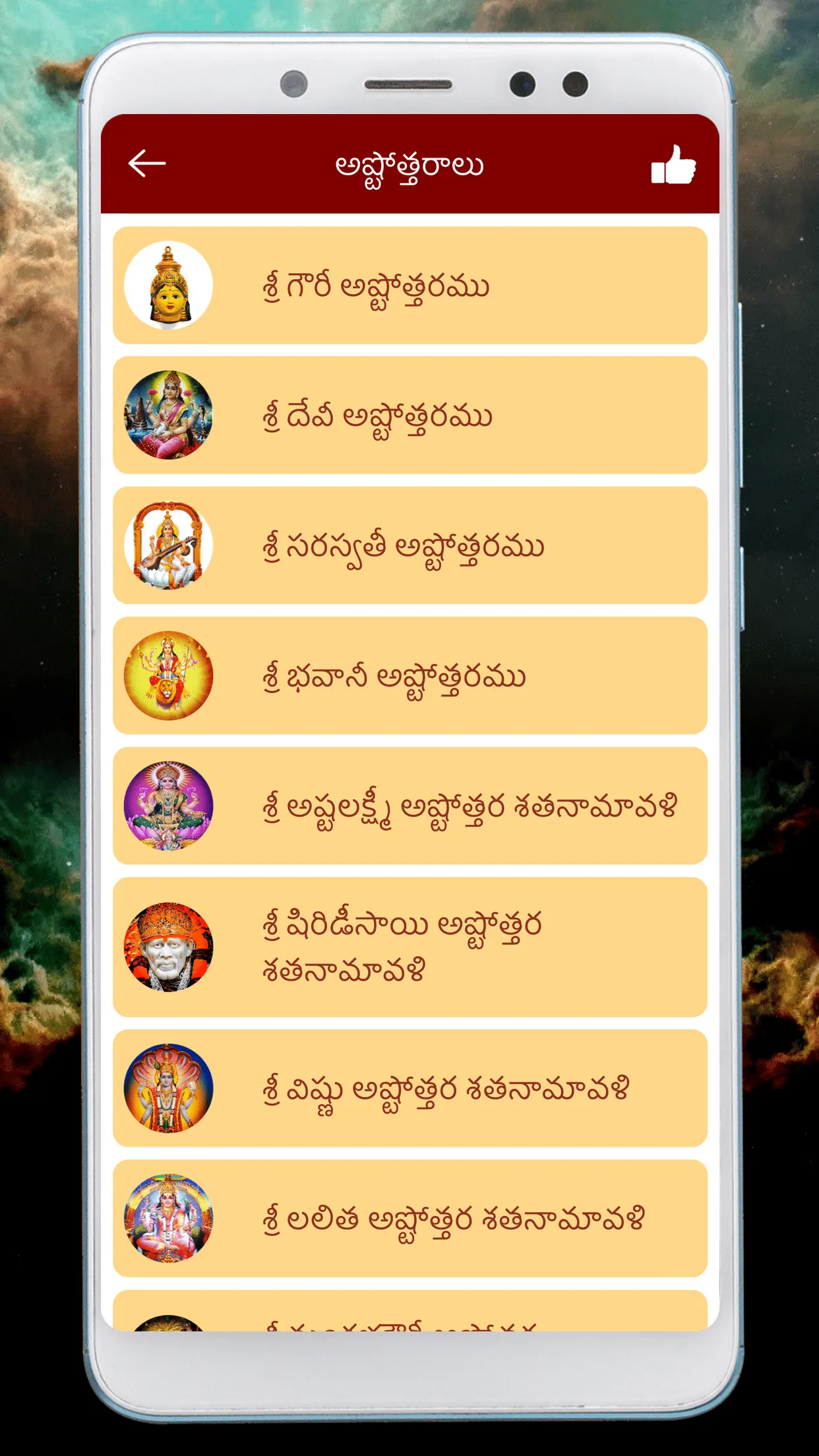This screenshot has height=1456, width=819.
Task: Click the back arrow icon
Action: (146, 165)
